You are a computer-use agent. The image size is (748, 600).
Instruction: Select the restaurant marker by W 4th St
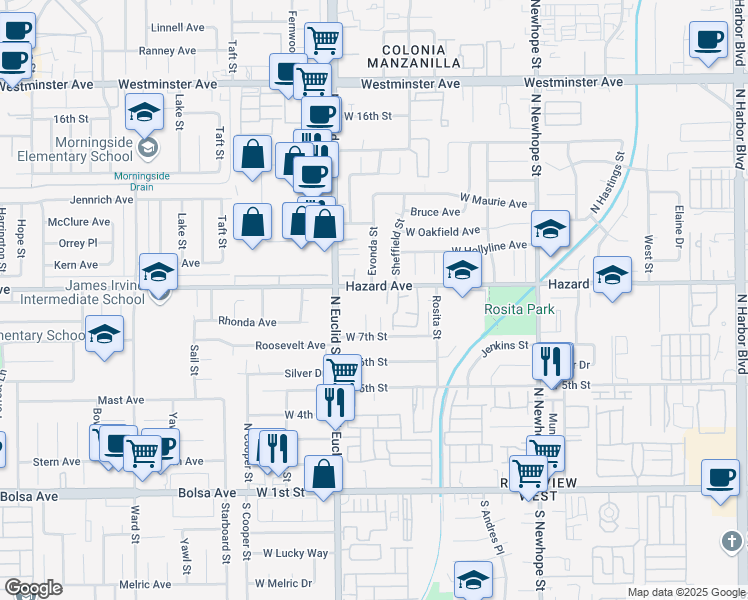pyautogui.click(x=334, y=403)
